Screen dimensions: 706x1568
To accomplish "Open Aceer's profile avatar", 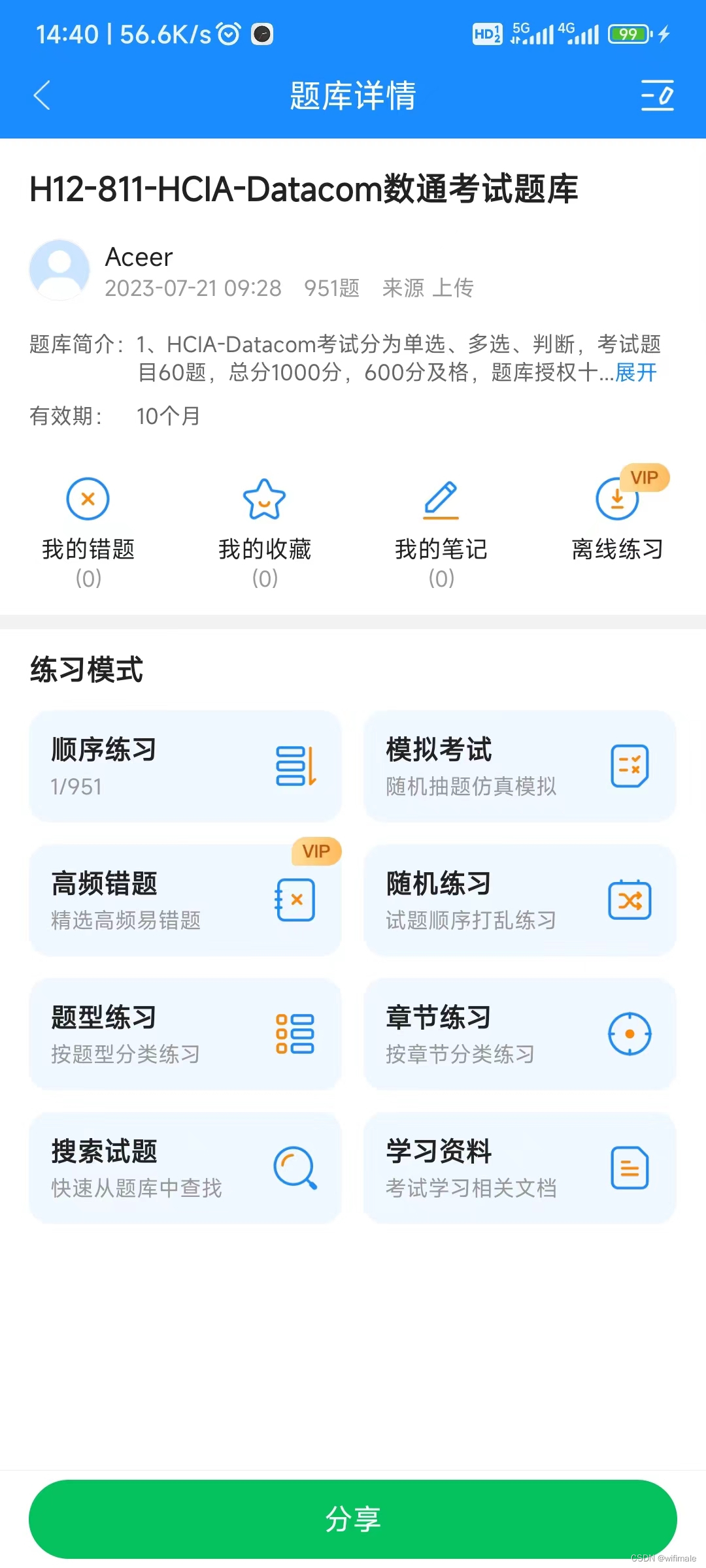I will click(x=59, y=269).
